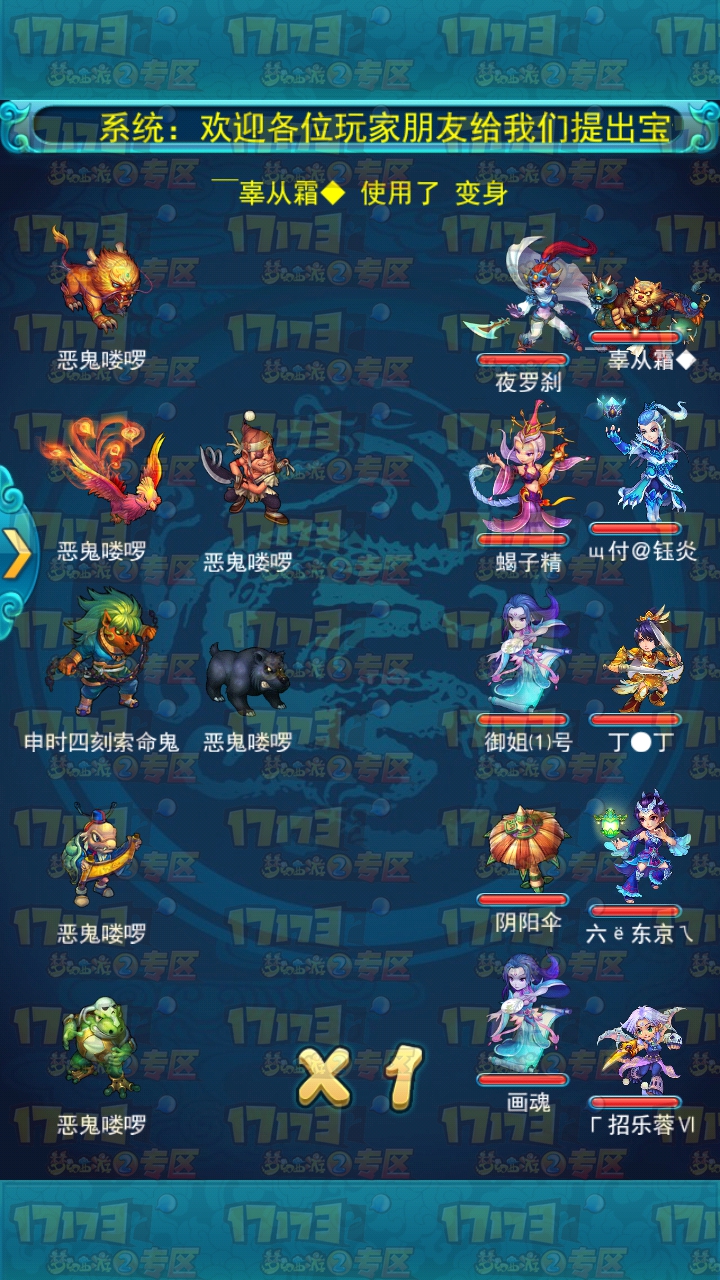Expand the side panel with the arrow tab
Viewport: 720px width, 1280px height.
tap(16, 555)
